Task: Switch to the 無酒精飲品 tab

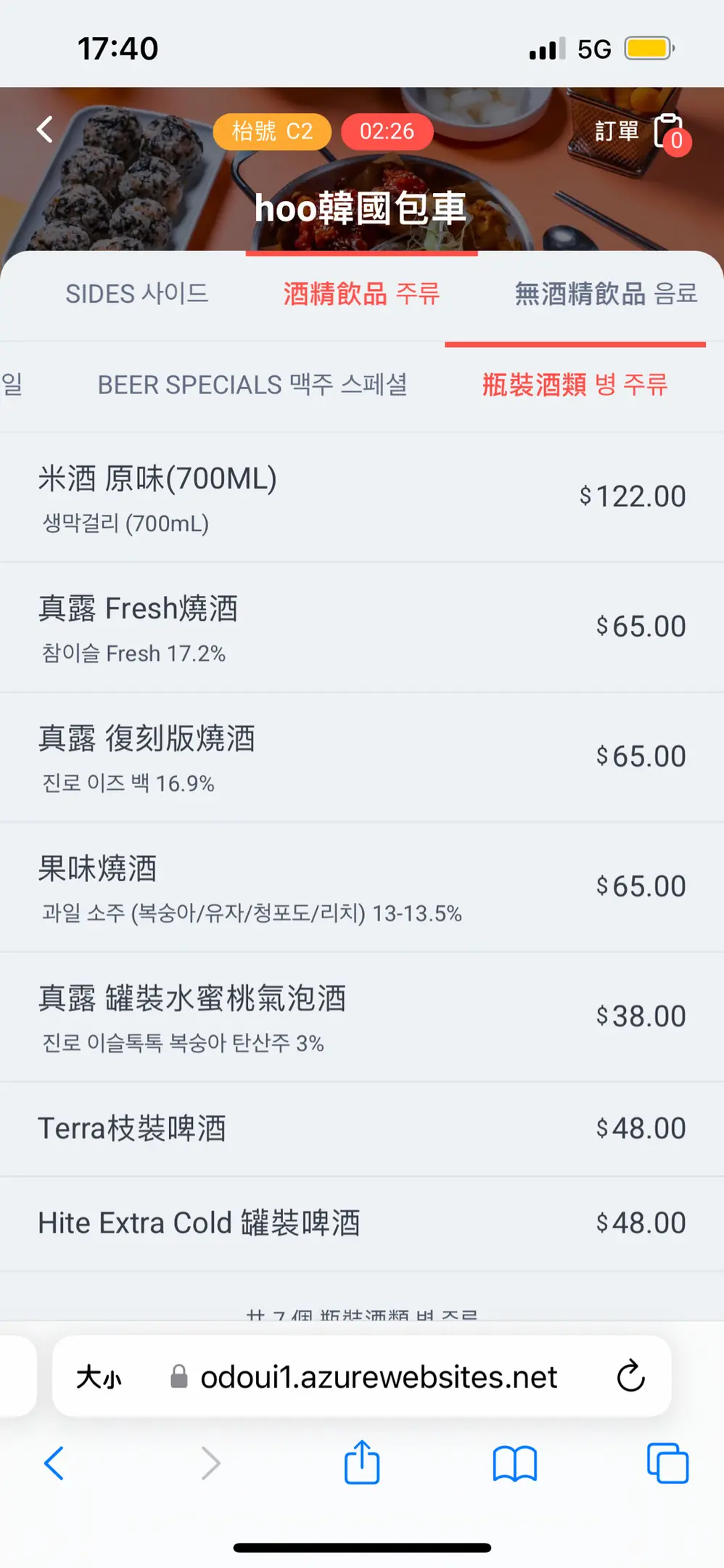Action: pyautogui.click(x=606, y=294)
